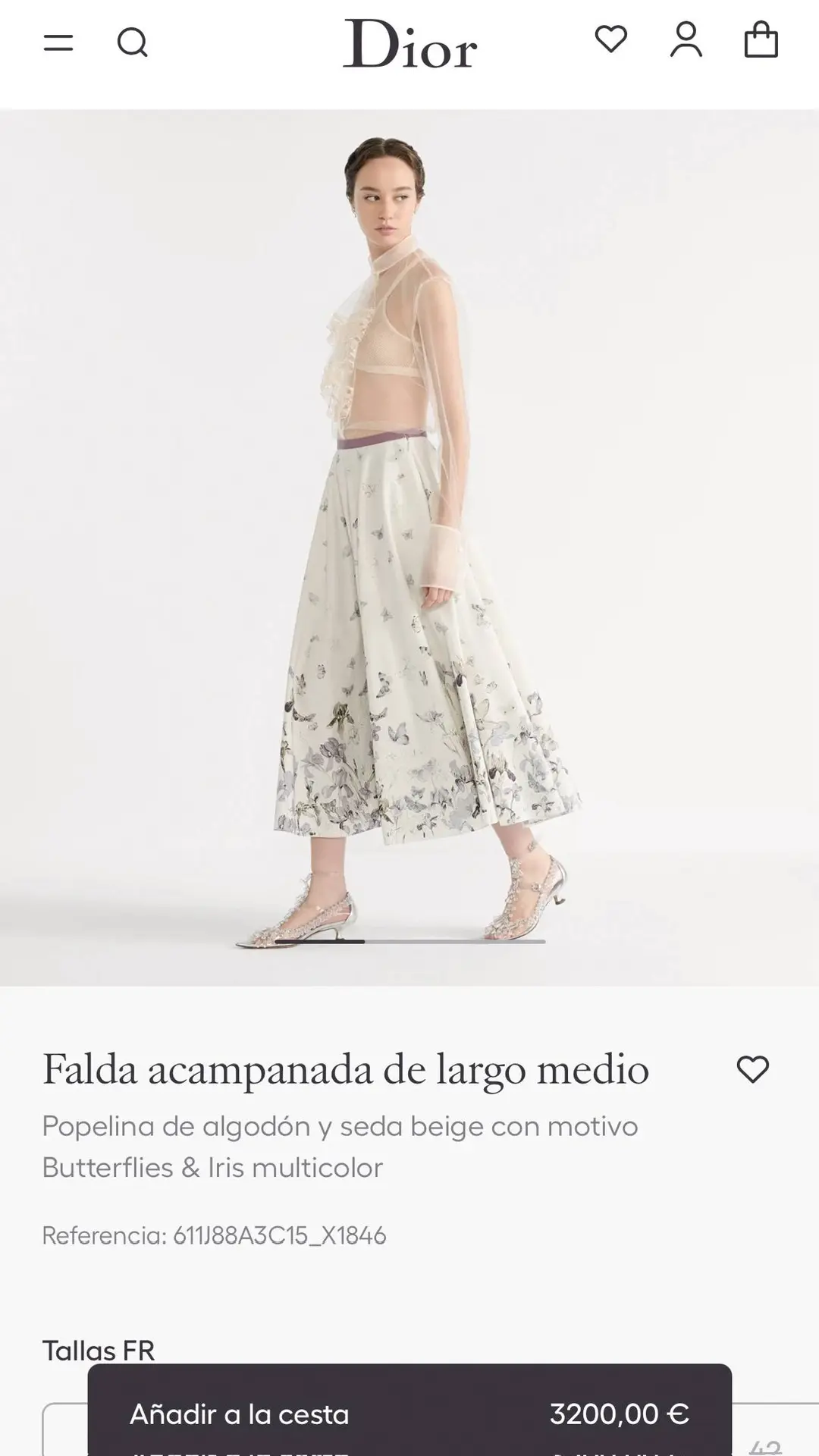This screenshot has width=819, height=1456.
Task: Open the hamburger navigation menu
Action: point(58,42)
